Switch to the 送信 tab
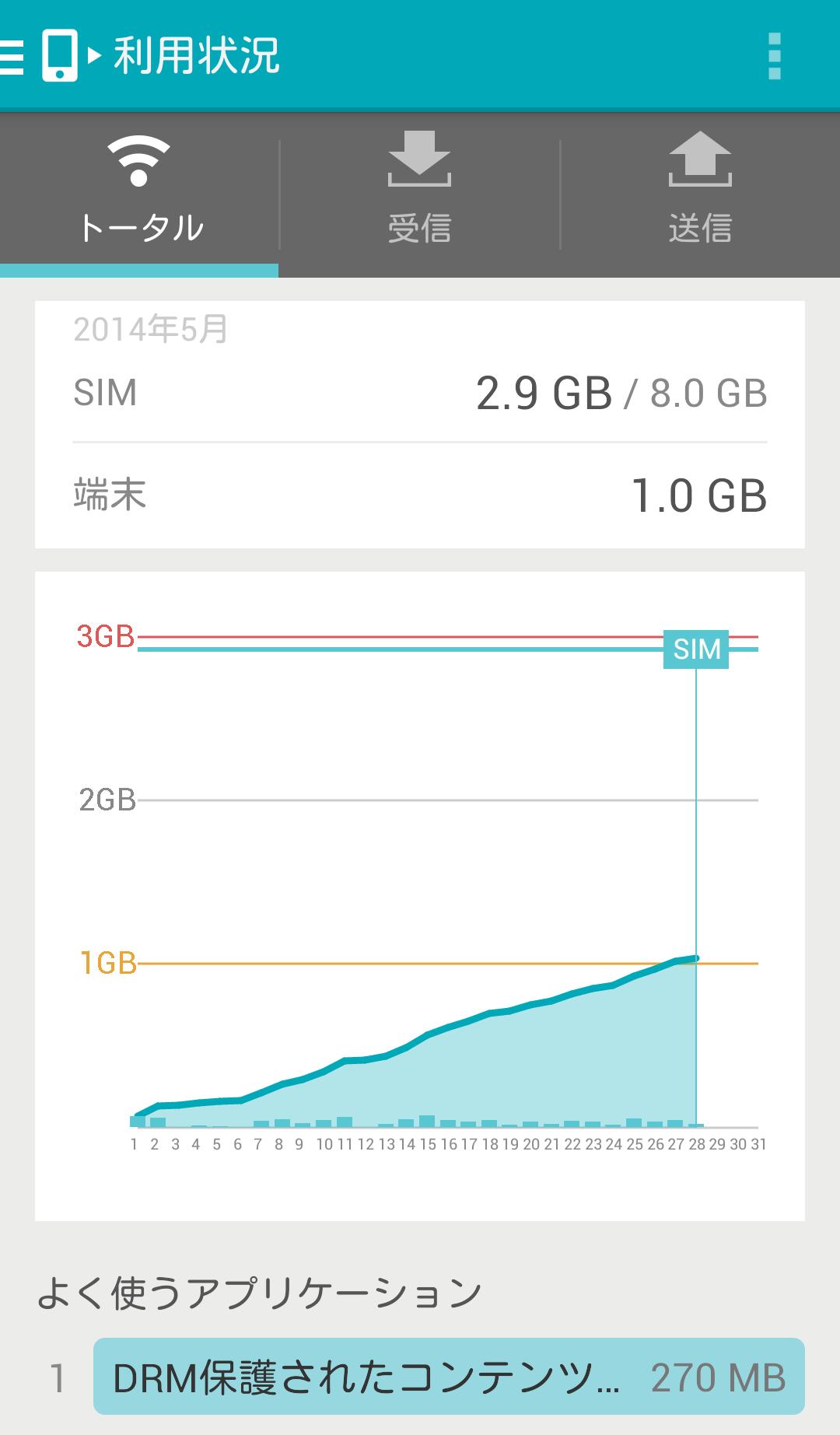The width and height of the screenshot is (840, 1435). click(699, 194)
